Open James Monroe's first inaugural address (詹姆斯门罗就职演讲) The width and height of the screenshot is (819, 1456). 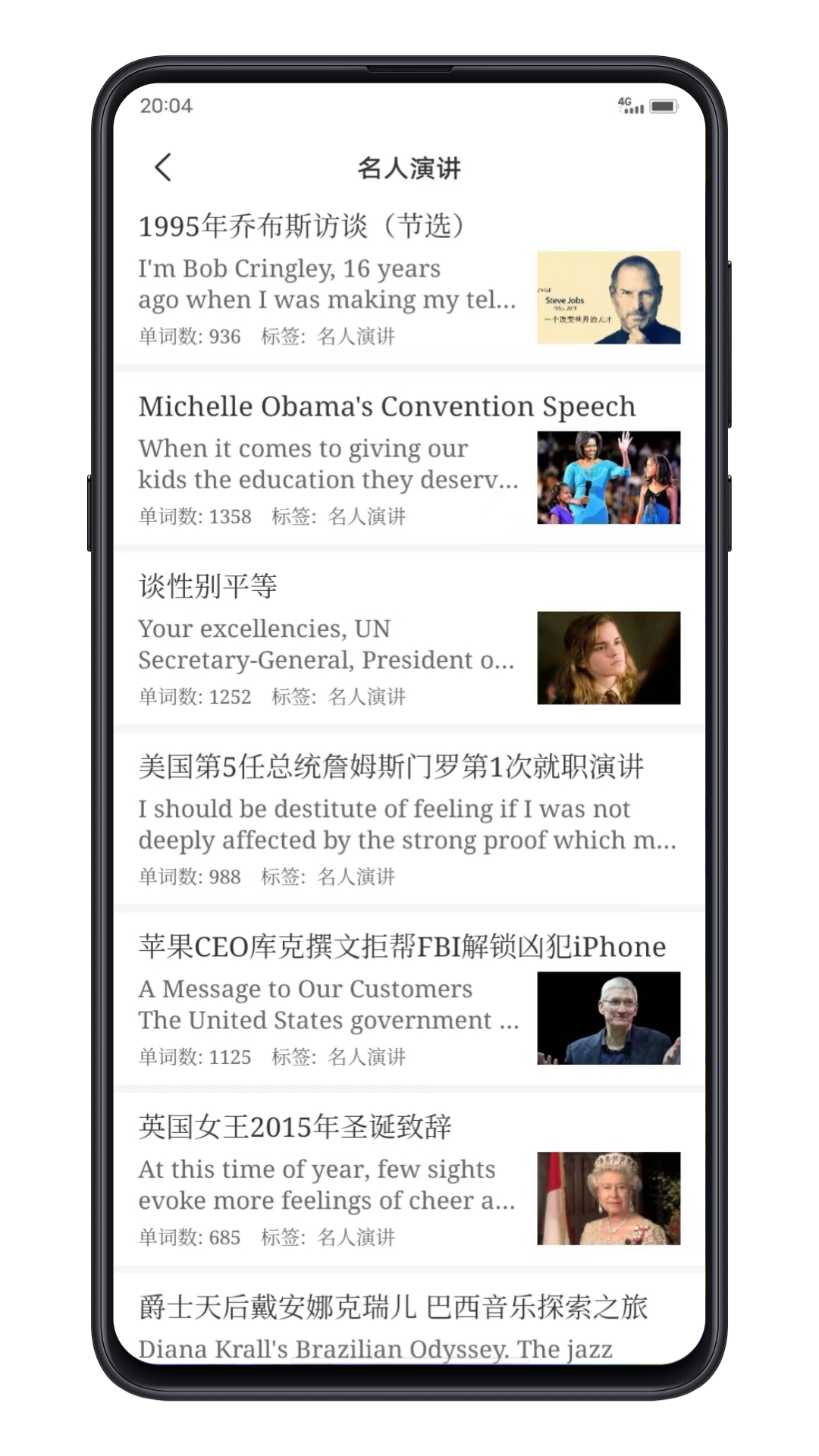(x=391, y=767)
